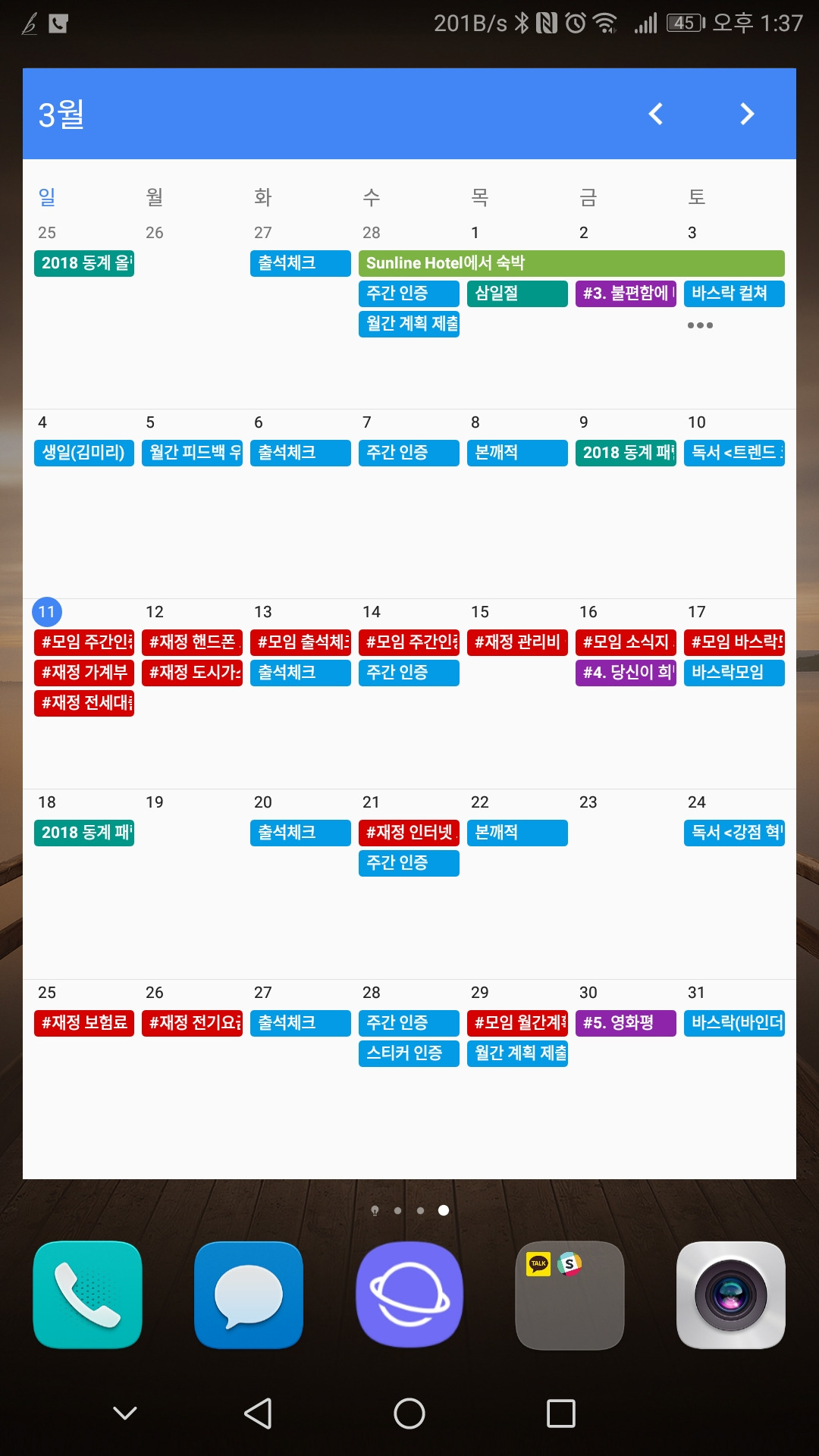Open the #재정 인터넷 event on the 21st
This screenshot has height=1456, width=819.
click(409, 833)
